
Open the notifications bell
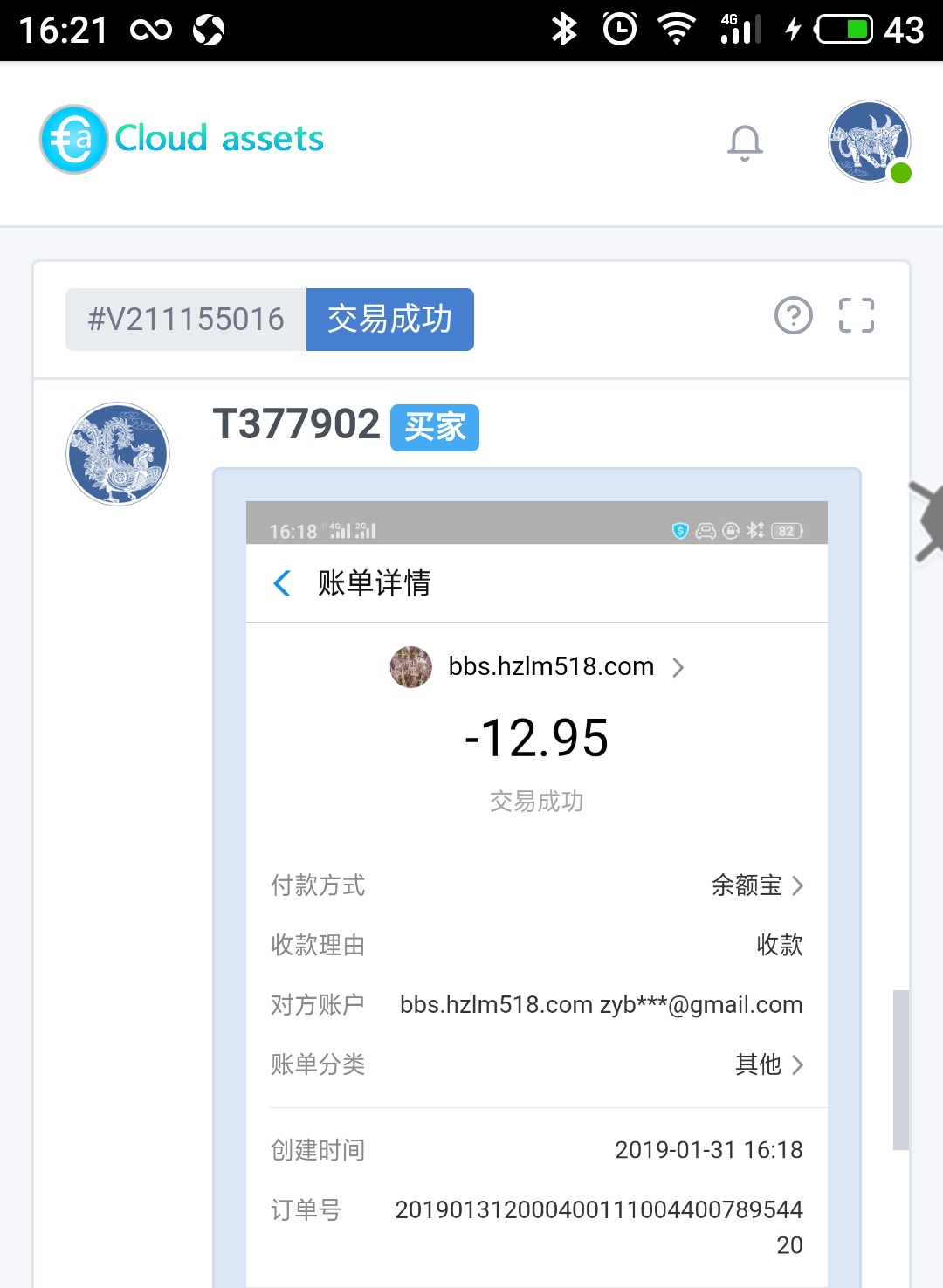(745, 142)
